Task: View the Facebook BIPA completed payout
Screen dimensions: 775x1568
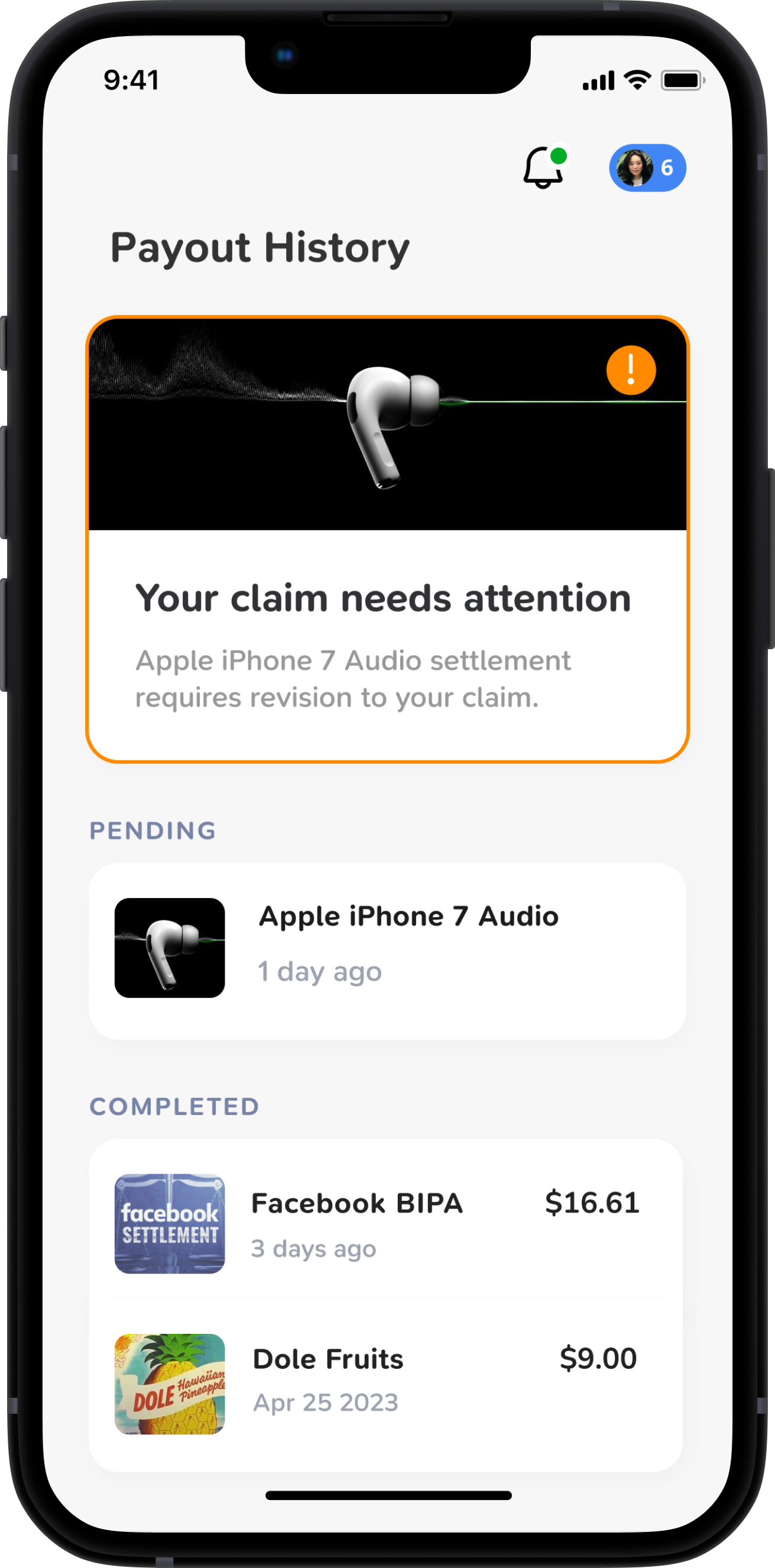Action: [x=385, y=1223]
